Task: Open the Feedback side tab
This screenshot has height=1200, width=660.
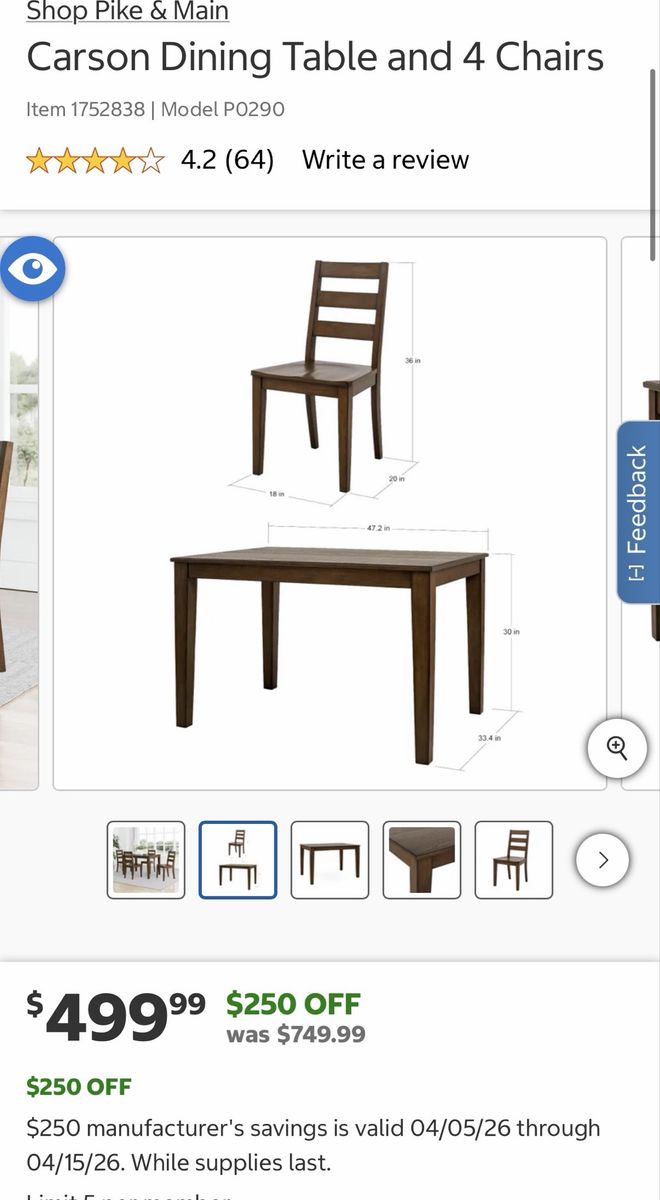Action: [637, 512]
